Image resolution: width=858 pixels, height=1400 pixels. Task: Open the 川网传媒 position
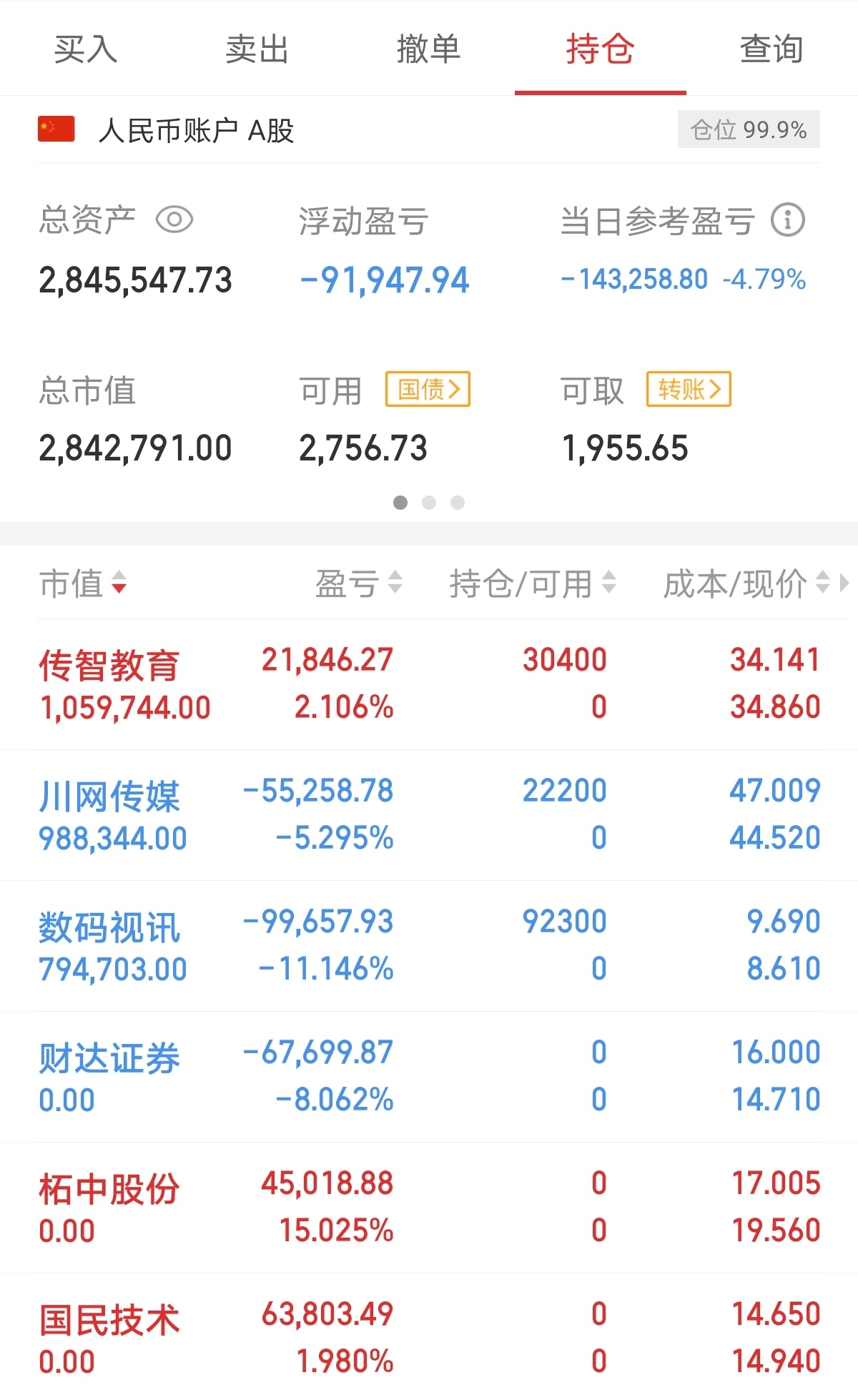click(x=429, y=815)
